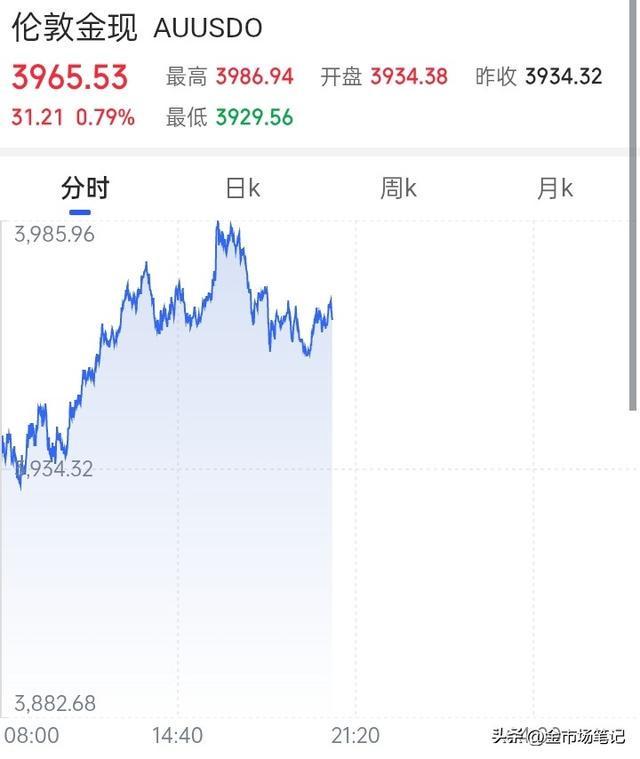Open the 月k monthly chart tab
This screenshot has width=640, height=759.
tap(555, 188)
